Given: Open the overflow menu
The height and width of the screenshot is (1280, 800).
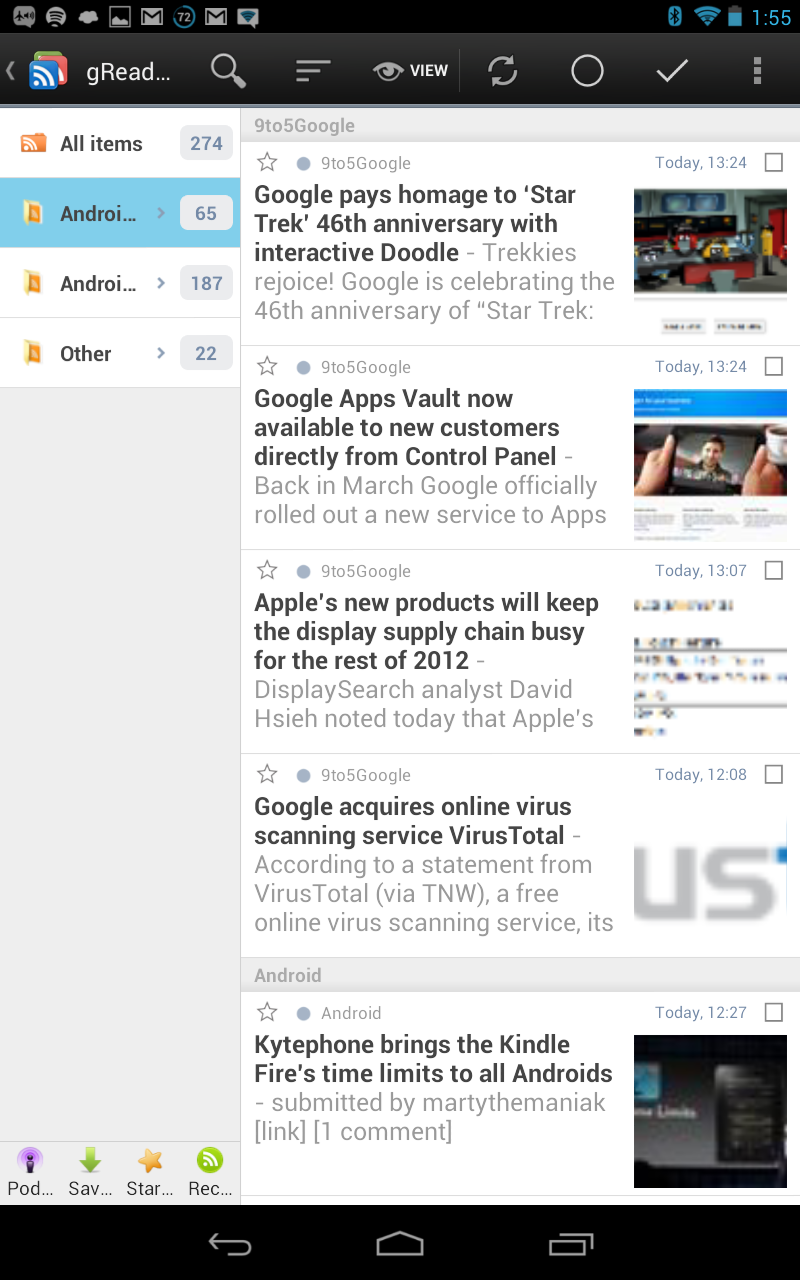Looking at the screenshot, I should [756, 70].
